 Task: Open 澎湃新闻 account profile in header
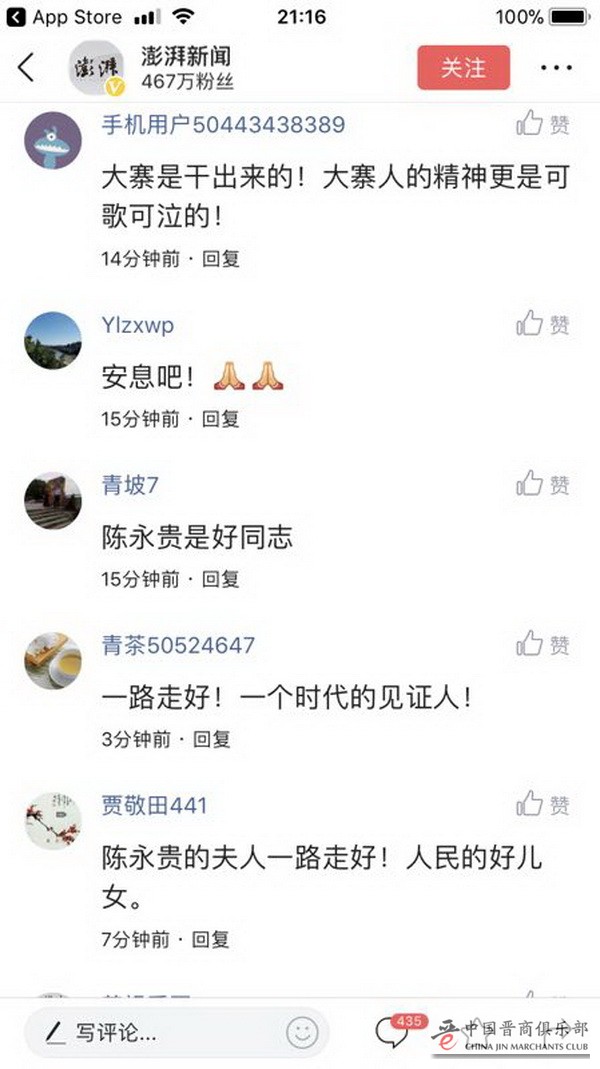tap(184, 57)
